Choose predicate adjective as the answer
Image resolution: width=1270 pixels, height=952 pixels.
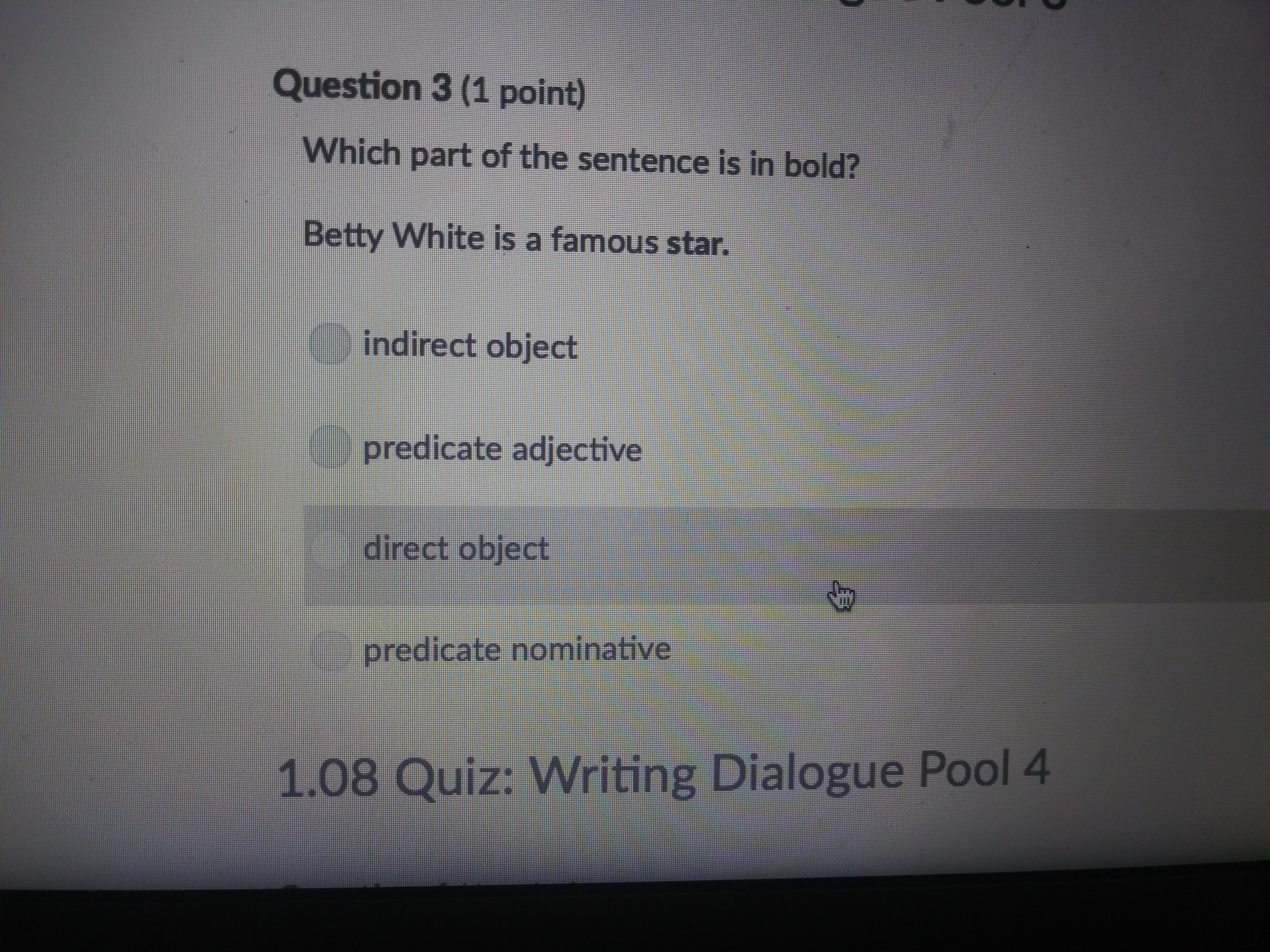pos(330,448)
